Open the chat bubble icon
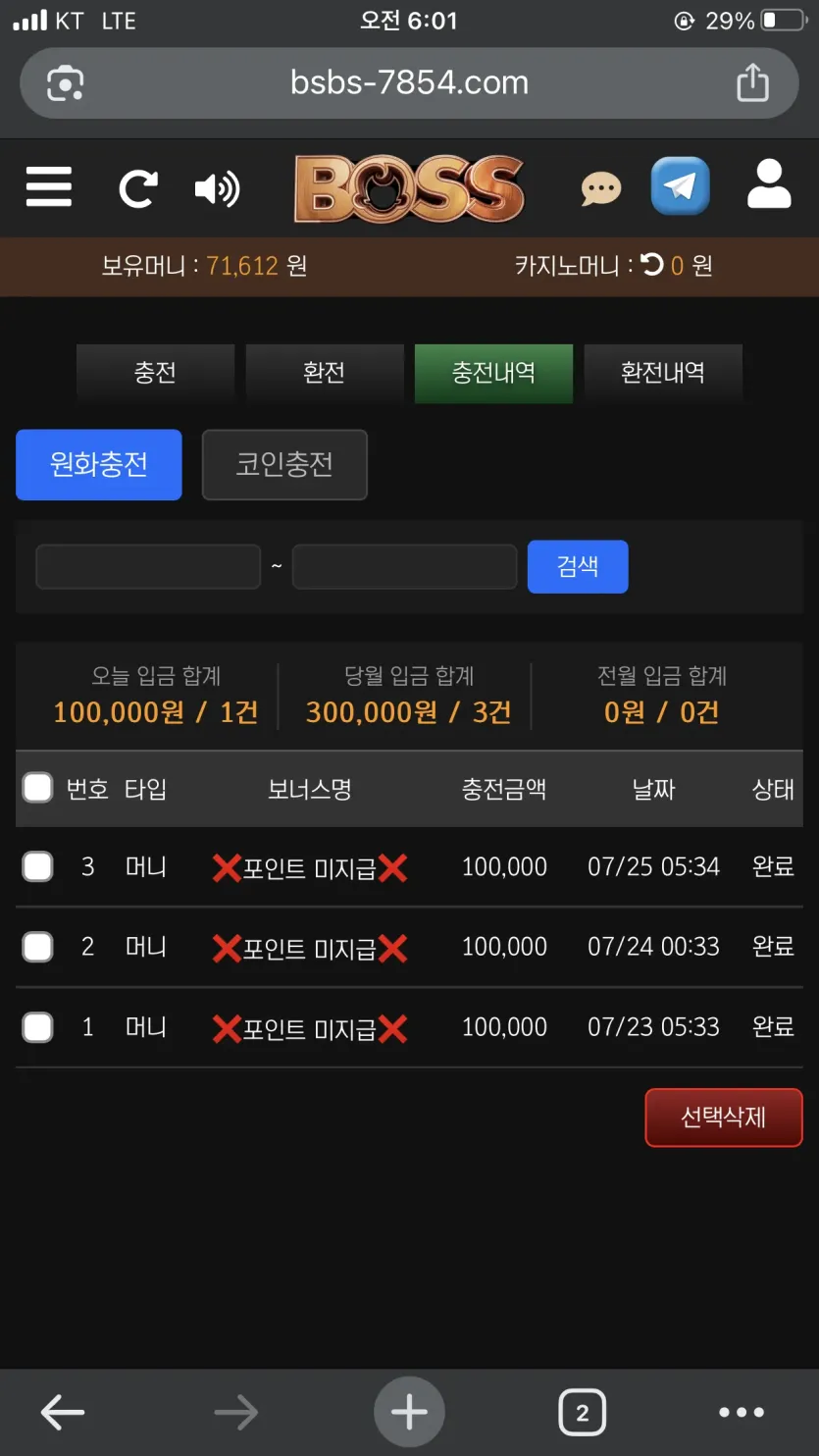The image size is (819, 1456). click(601, 188)
